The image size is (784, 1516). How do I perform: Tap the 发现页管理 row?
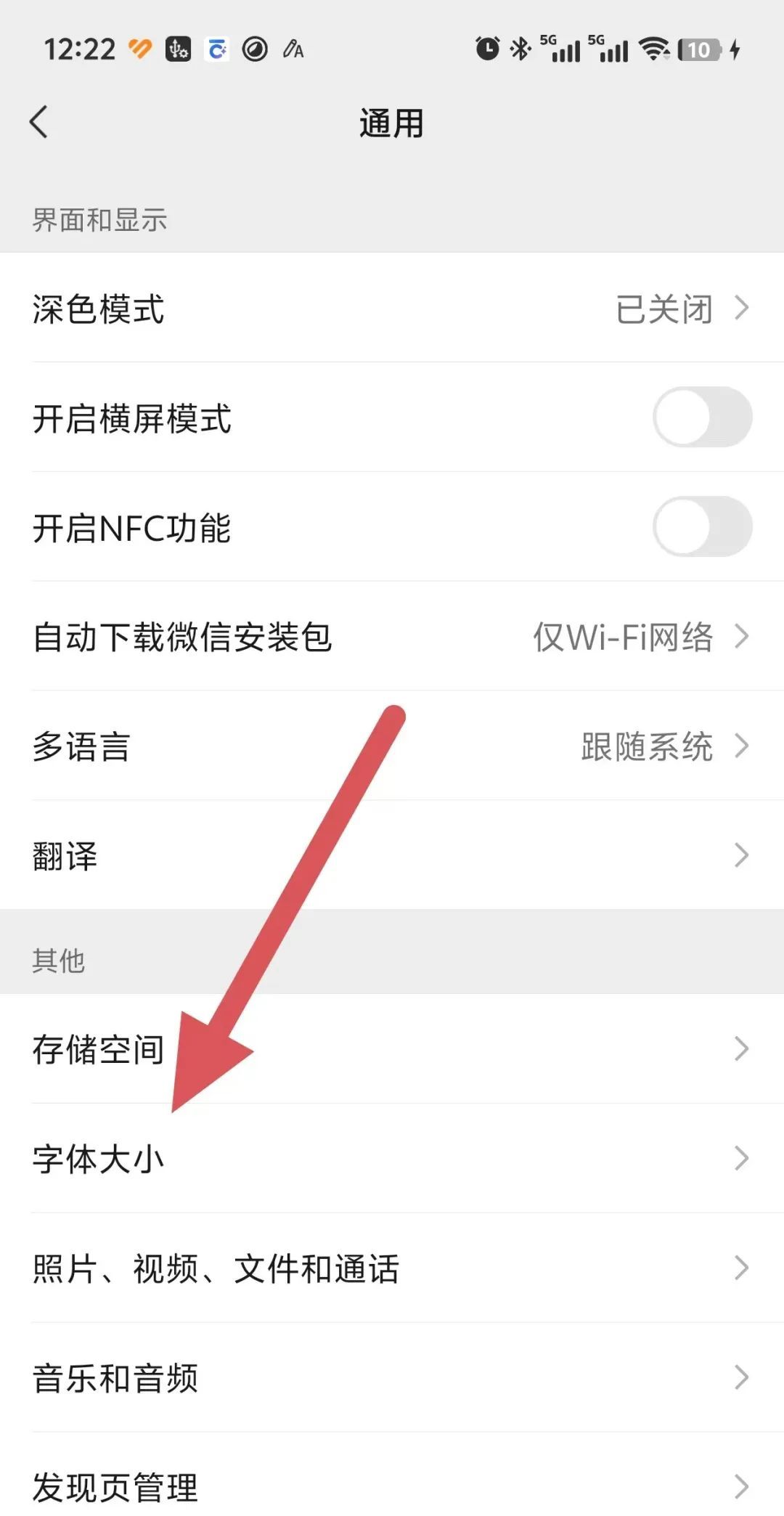click(x=392, y=1486)
